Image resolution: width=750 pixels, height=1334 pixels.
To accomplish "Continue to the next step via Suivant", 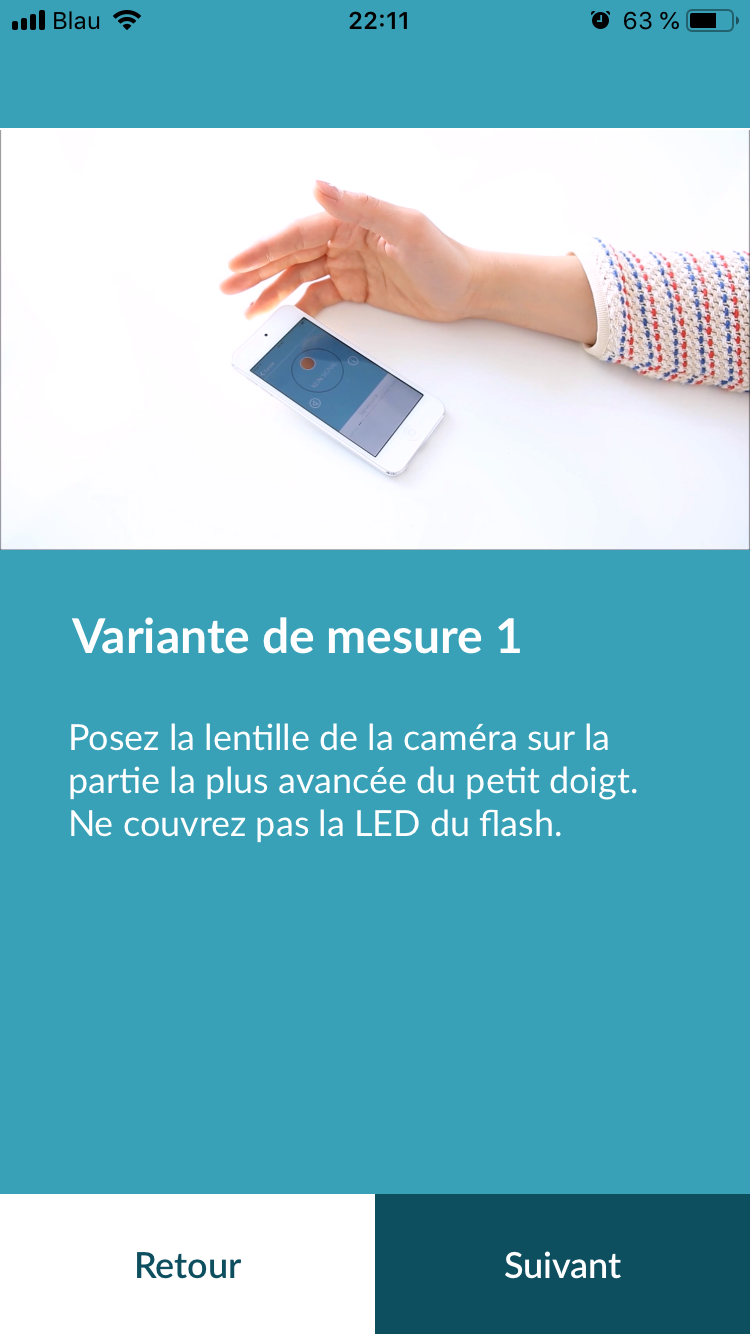I will [x=562, y=1264].
